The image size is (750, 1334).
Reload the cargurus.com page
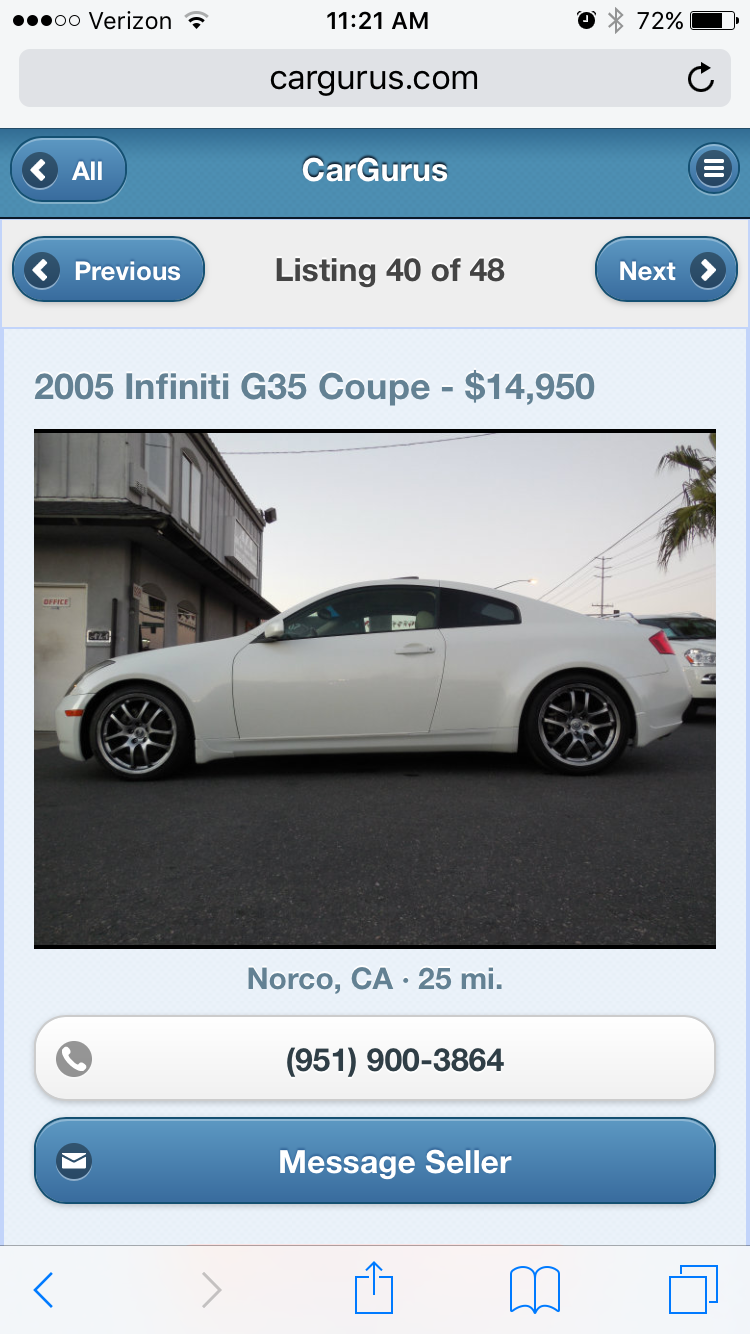[x=701, y=78]
